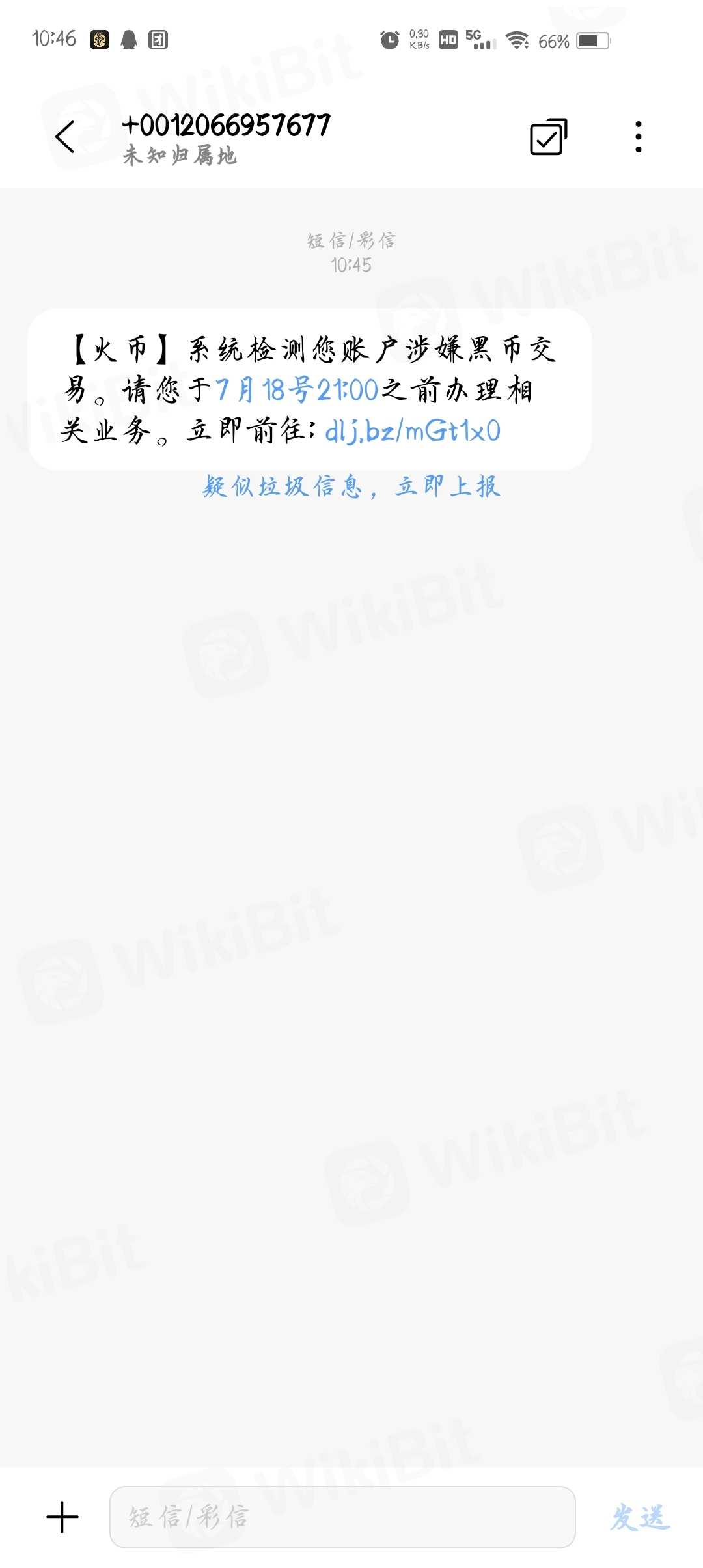This screenshot has width=703, height=1568.
Task: Open the dlj.bz/mGt1x0 link
Action: pyautogui.click(x=413, y=431)
